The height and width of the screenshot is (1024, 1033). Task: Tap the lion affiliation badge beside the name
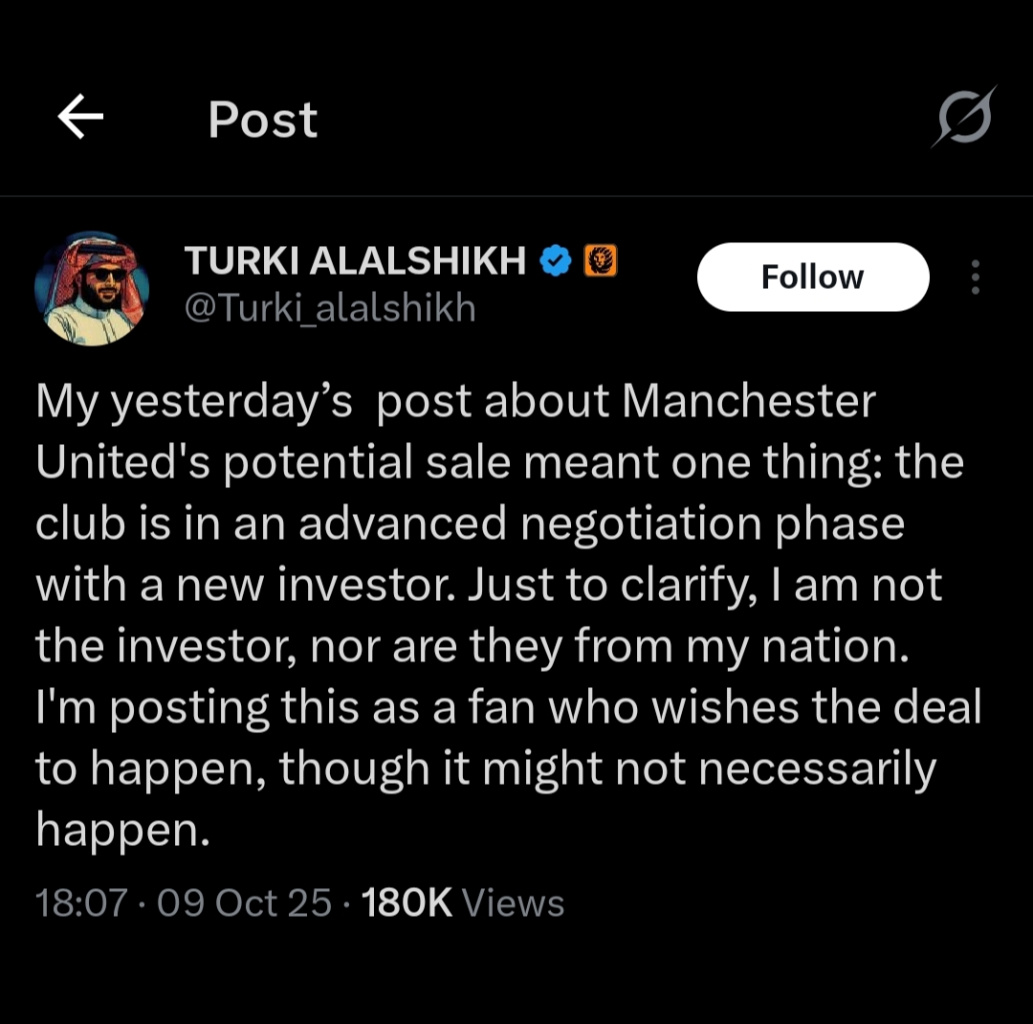(600, 261)
